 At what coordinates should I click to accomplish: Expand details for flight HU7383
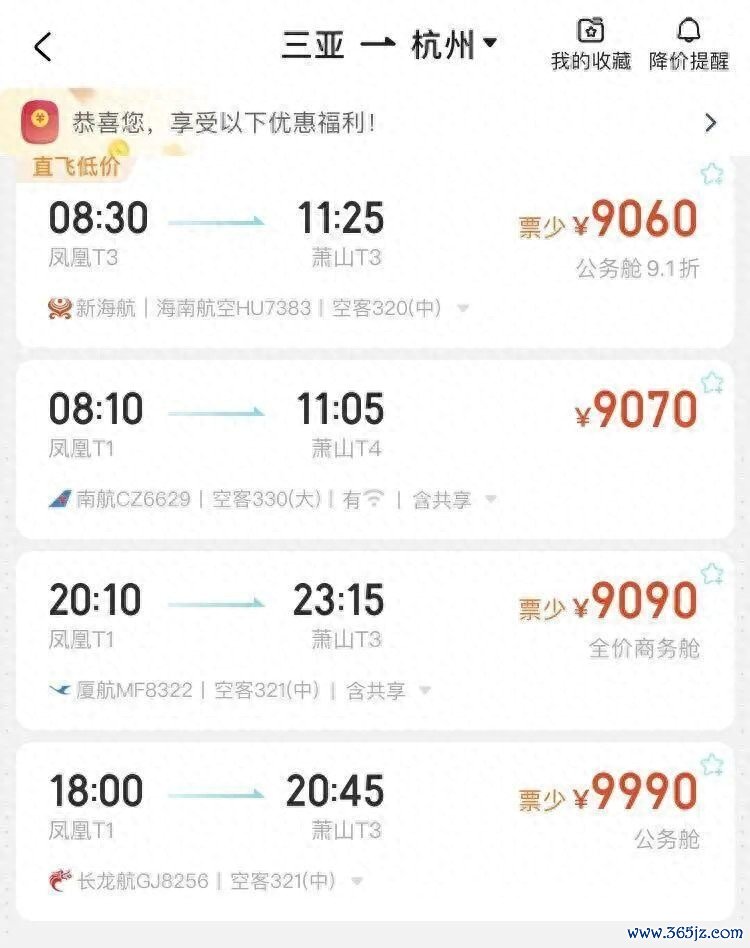click(462, 308)
